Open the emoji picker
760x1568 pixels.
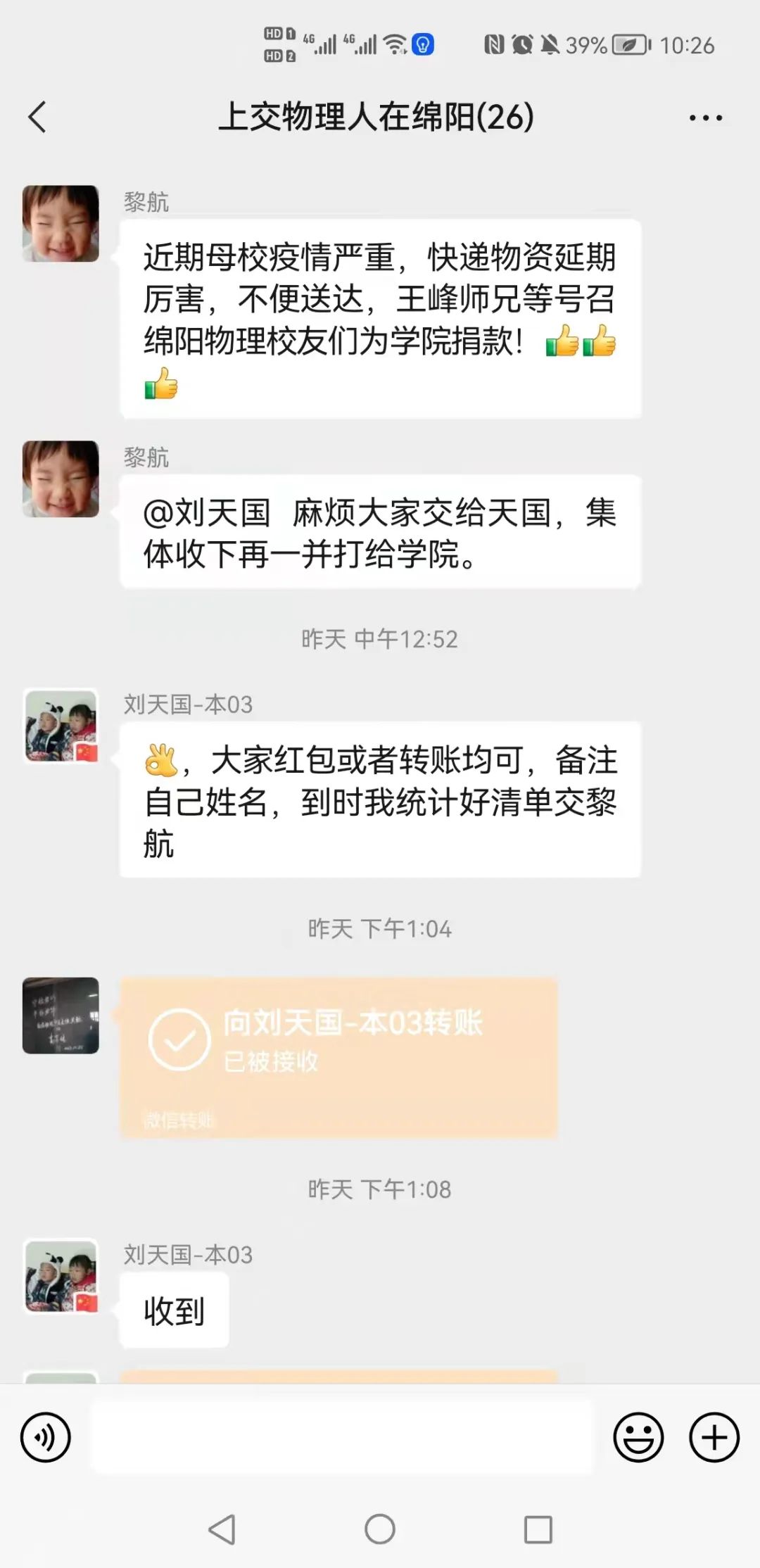click(x=638, y=1436)
